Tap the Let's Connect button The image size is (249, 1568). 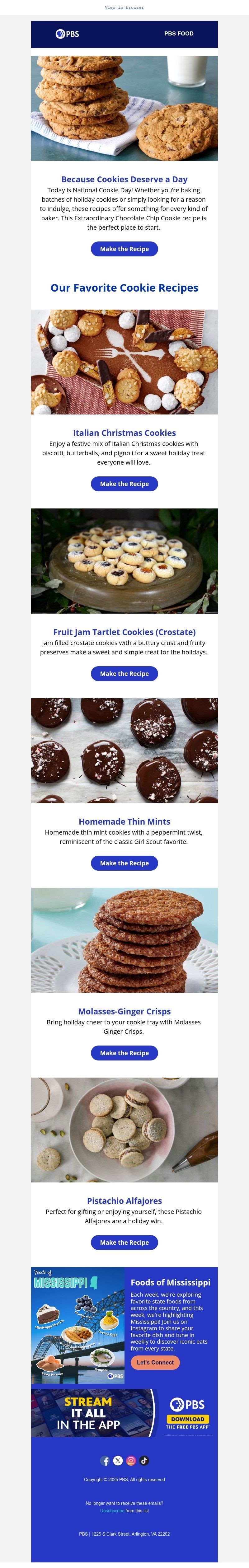coord(155,1362)
